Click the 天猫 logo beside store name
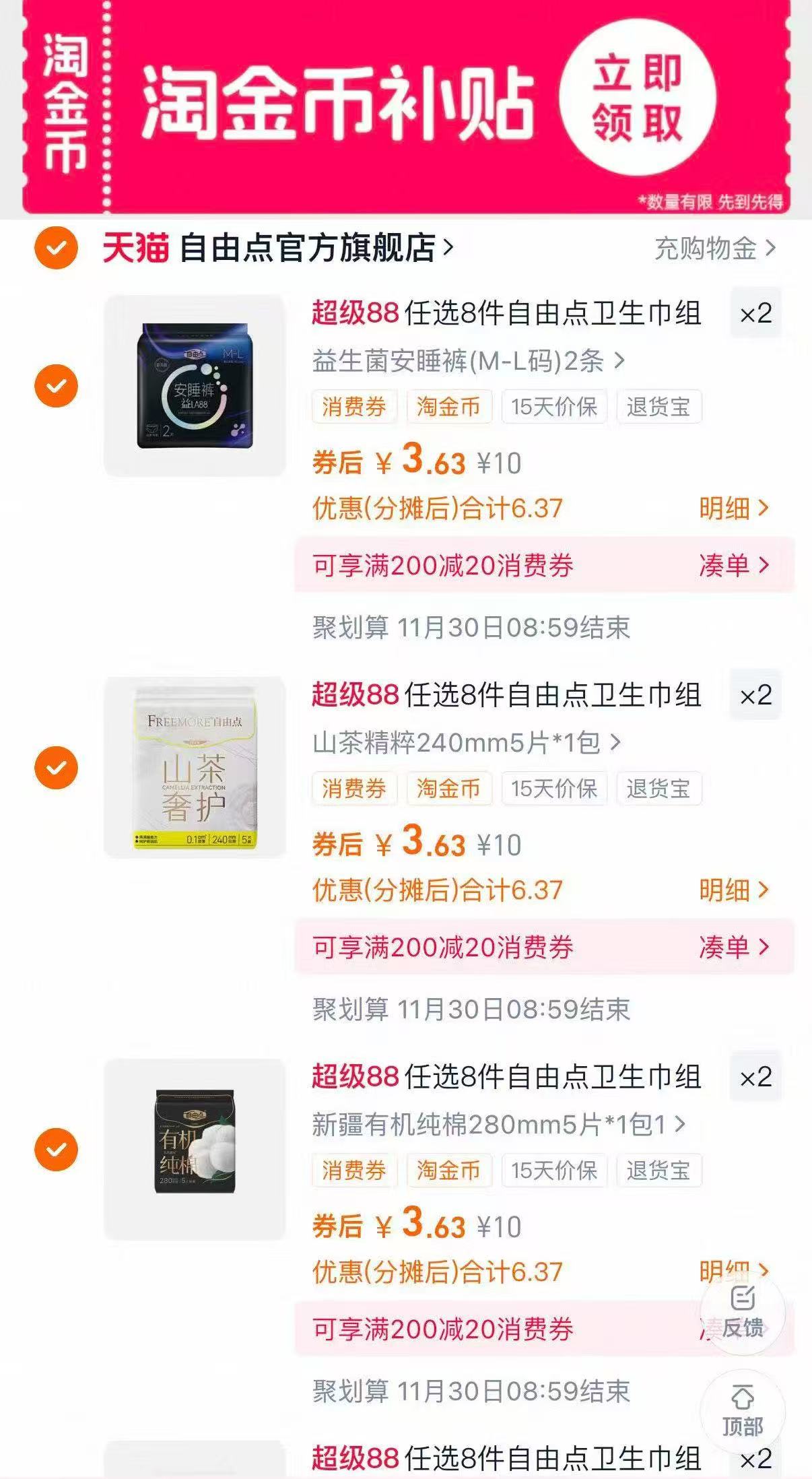The width and height of the screenshot is (812, 1479). [x=133, y=249]
